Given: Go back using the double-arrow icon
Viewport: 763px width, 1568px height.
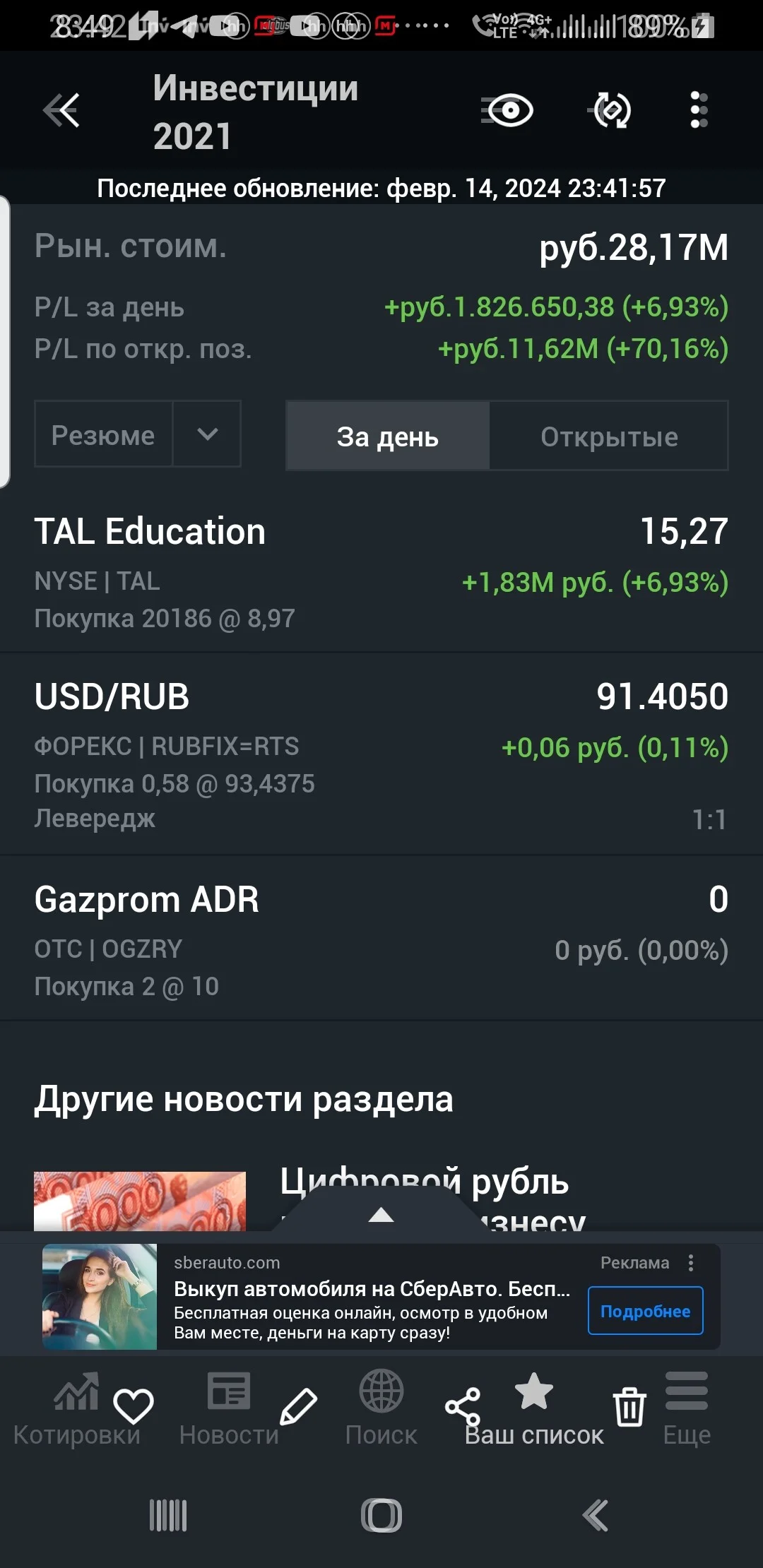Looking at the screenshot, I should 61,111.
